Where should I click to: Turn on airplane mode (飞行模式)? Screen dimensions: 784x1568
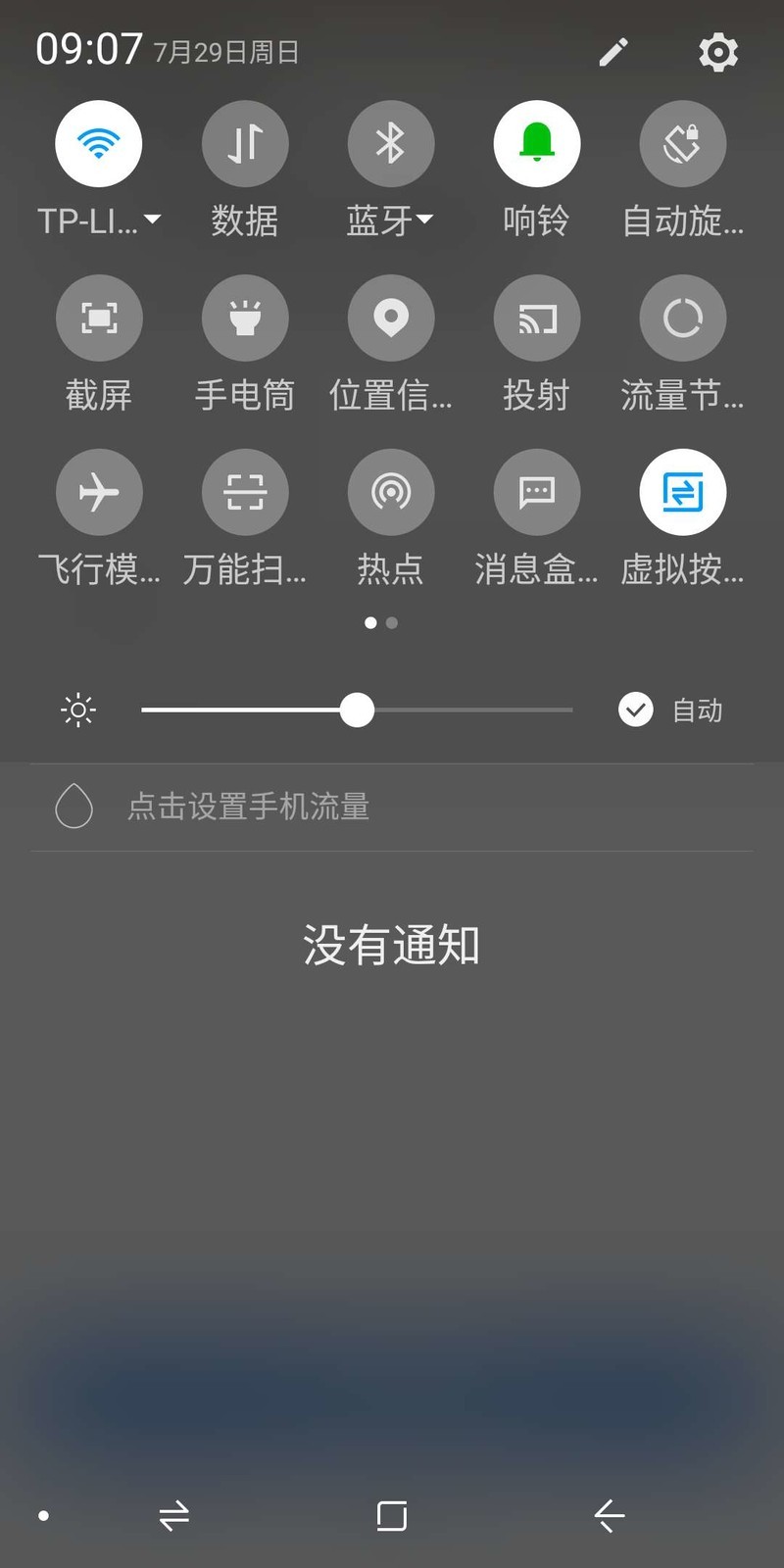[x=98, y=492]
